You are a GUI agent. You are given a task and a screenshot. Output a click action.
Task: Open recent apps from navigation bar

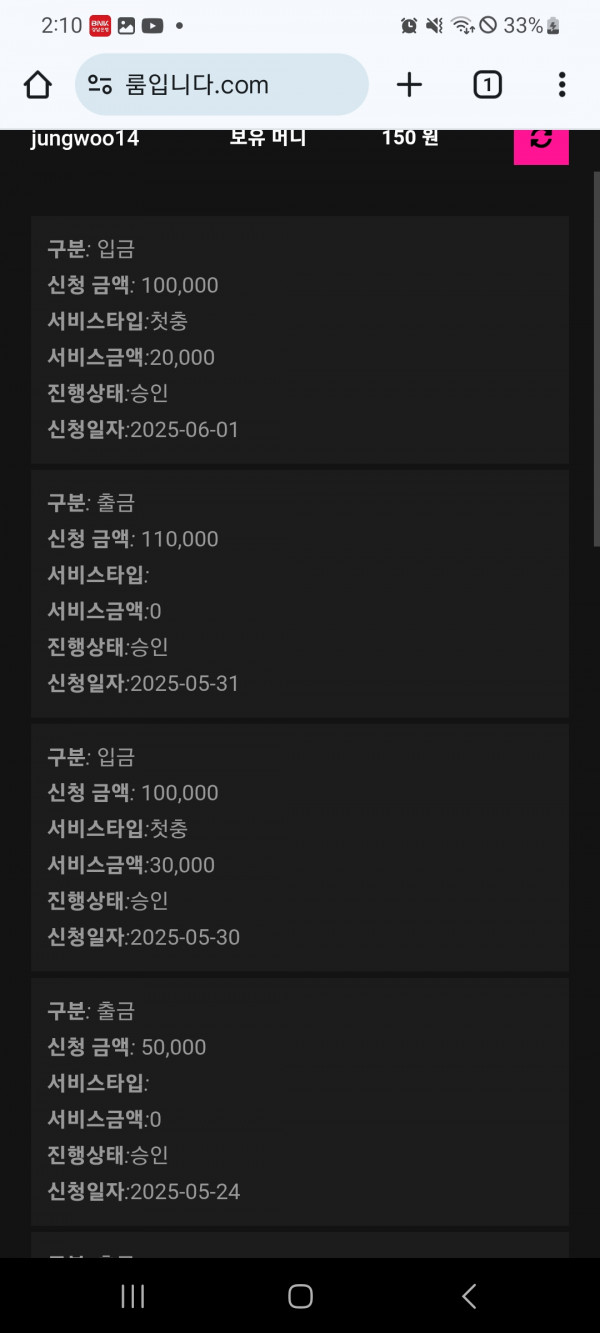(x=132, y=1297)
